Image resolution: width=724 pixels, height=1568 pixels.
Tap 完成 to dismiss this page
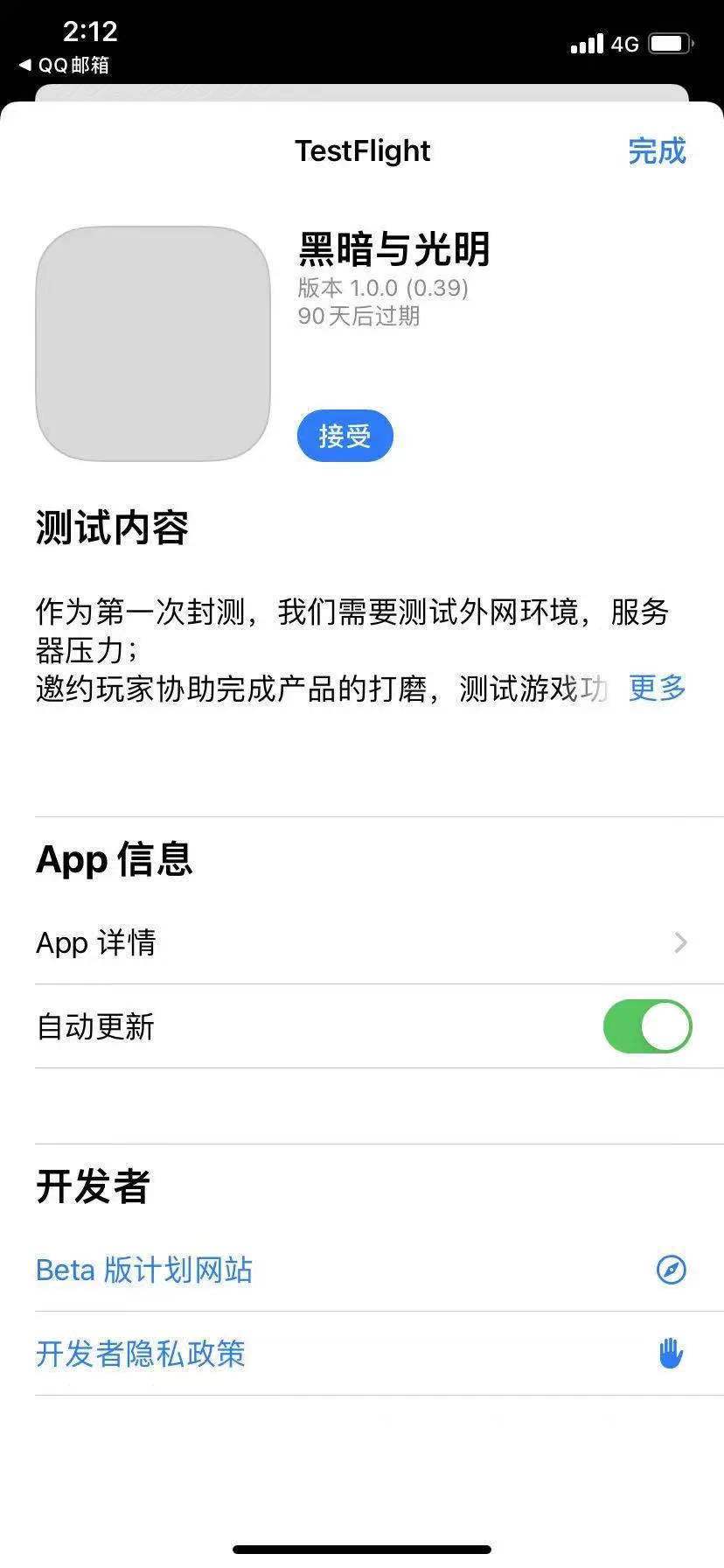[x=658, y=151]
